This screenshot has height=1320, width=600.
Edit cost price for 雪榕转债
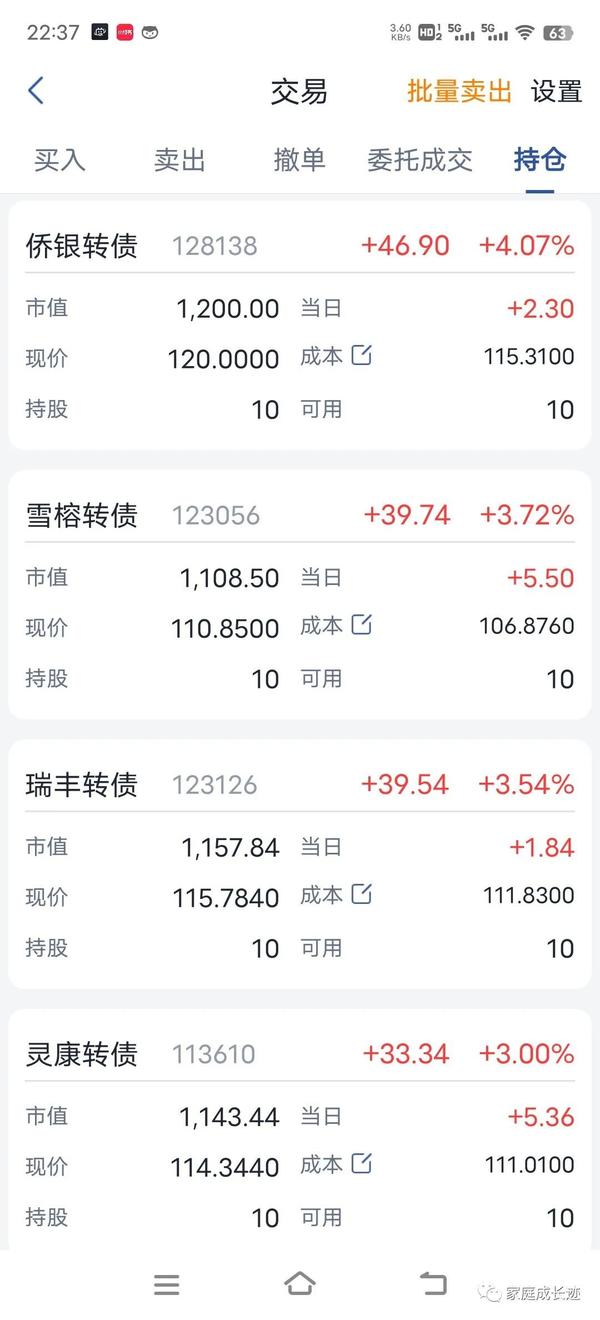pos(361,625)
